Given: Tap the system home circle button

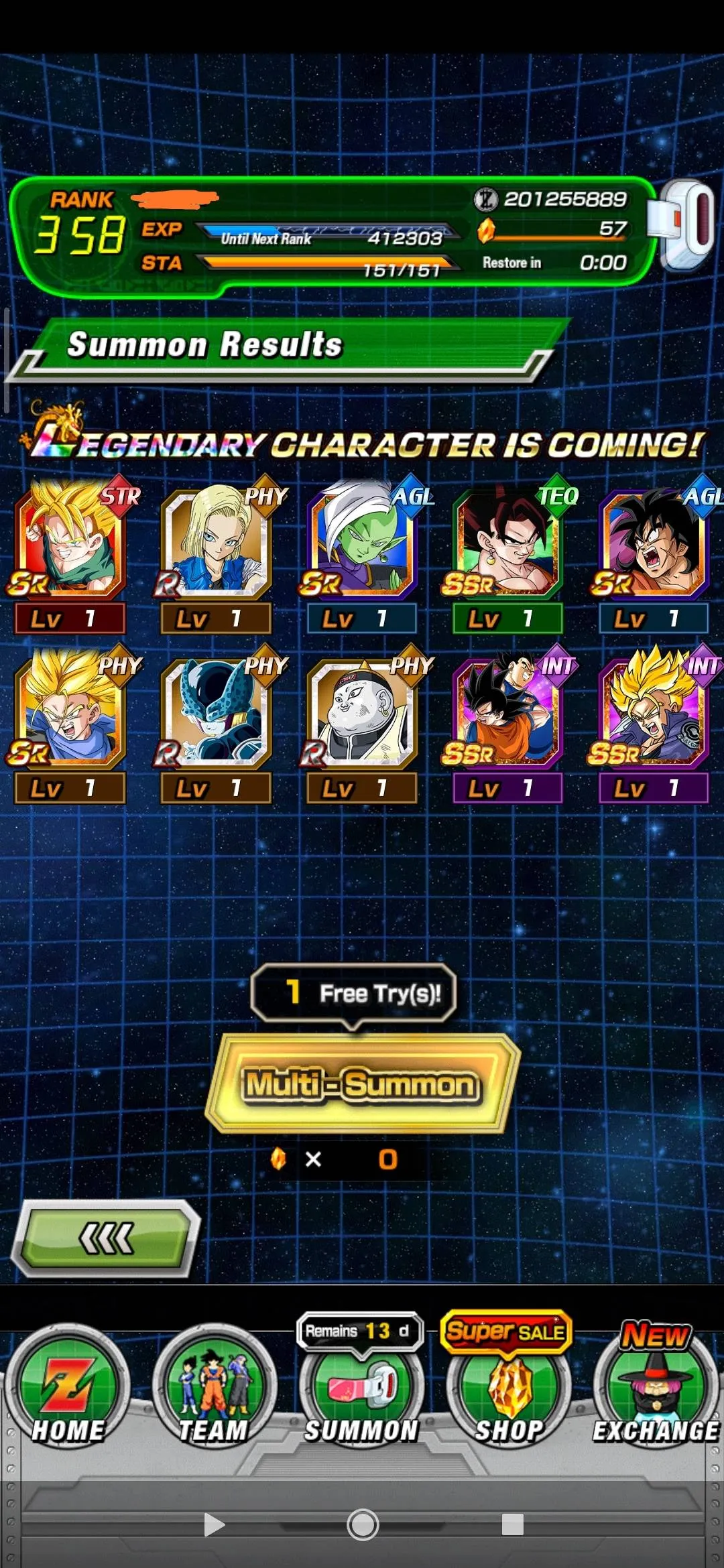Looking at the screenshot, I should 363,1525.
